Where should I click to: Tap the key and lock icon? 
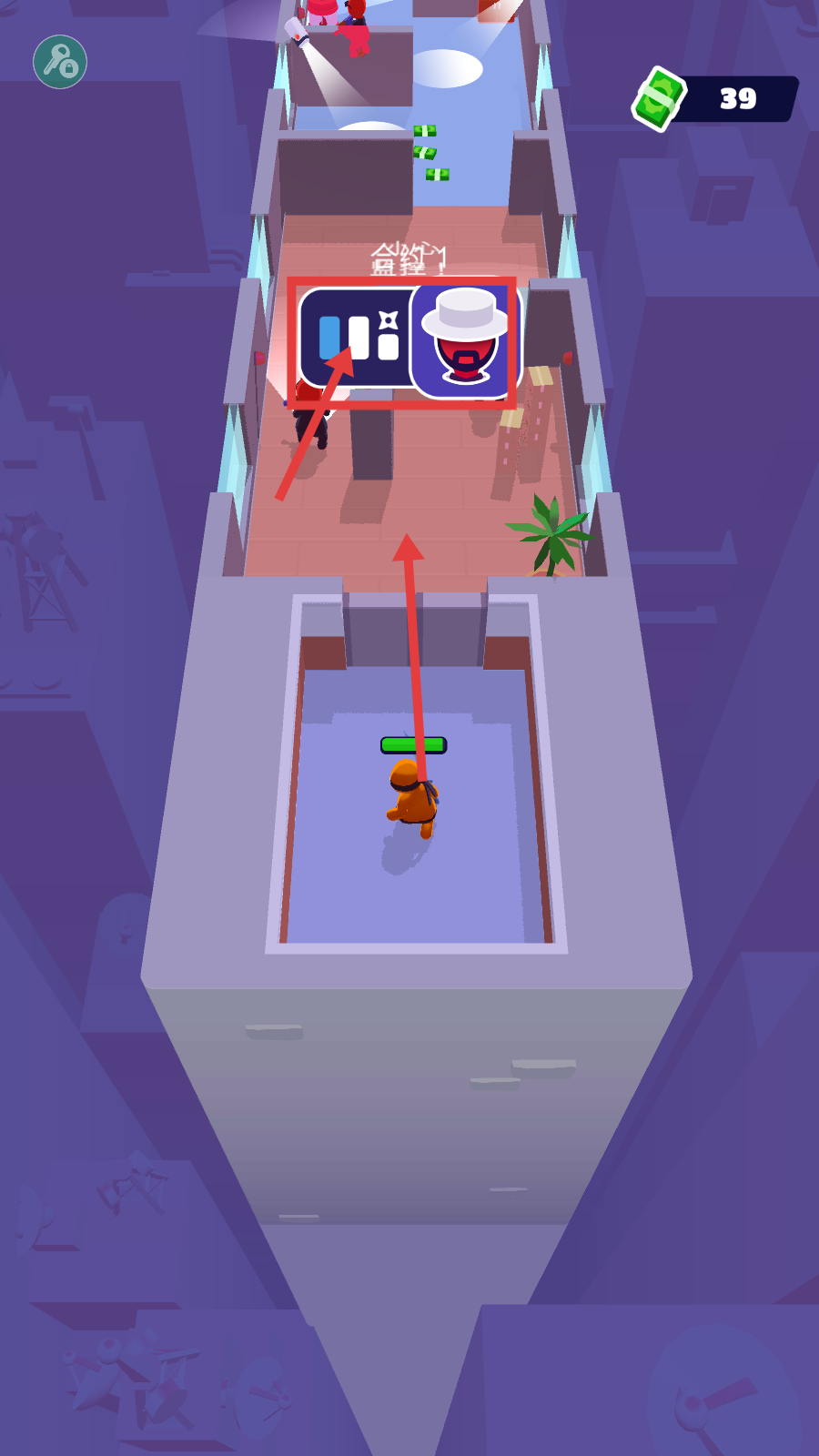point(60,62)
